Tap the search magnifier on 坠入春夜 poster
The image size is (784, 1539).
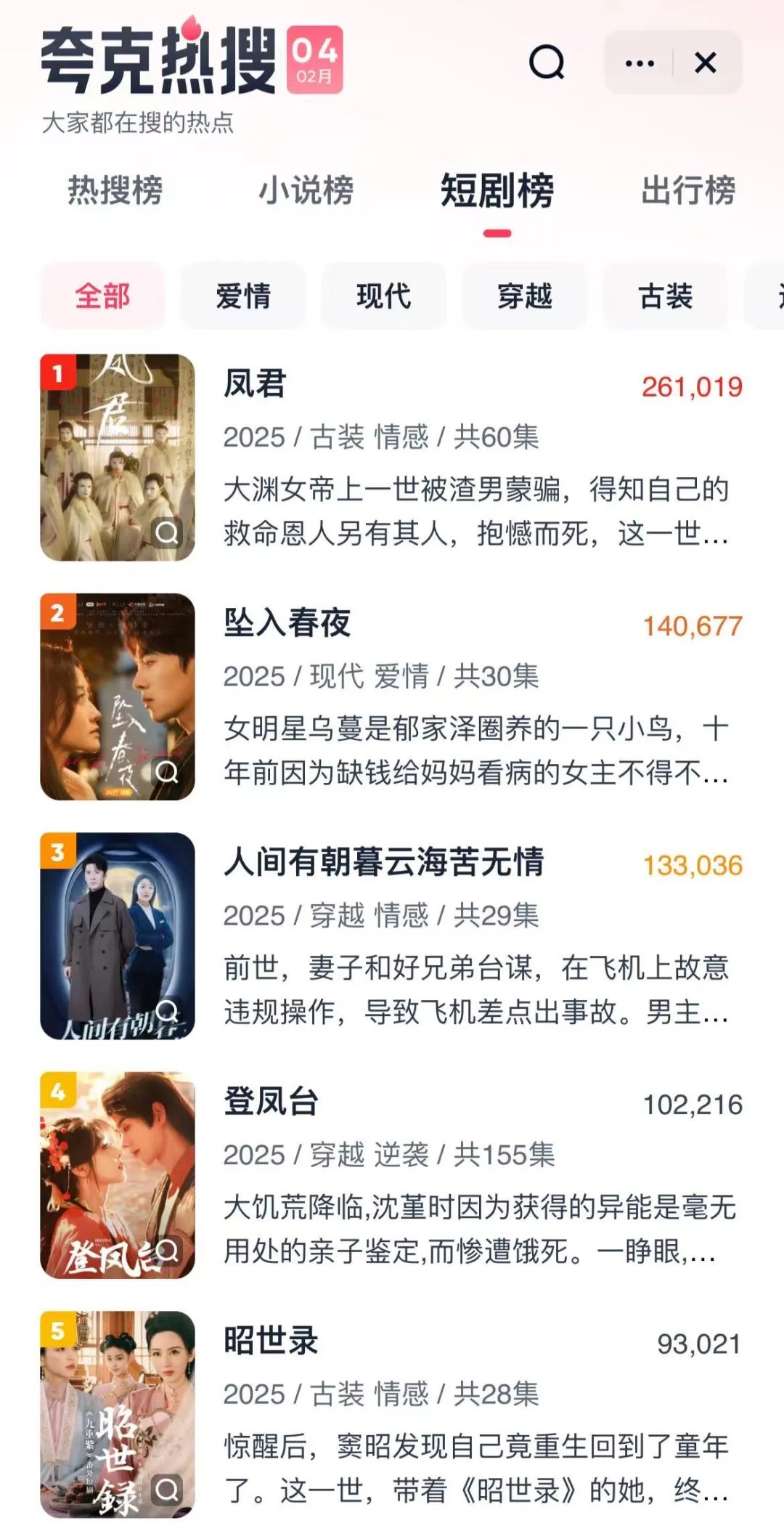point(167,771)
